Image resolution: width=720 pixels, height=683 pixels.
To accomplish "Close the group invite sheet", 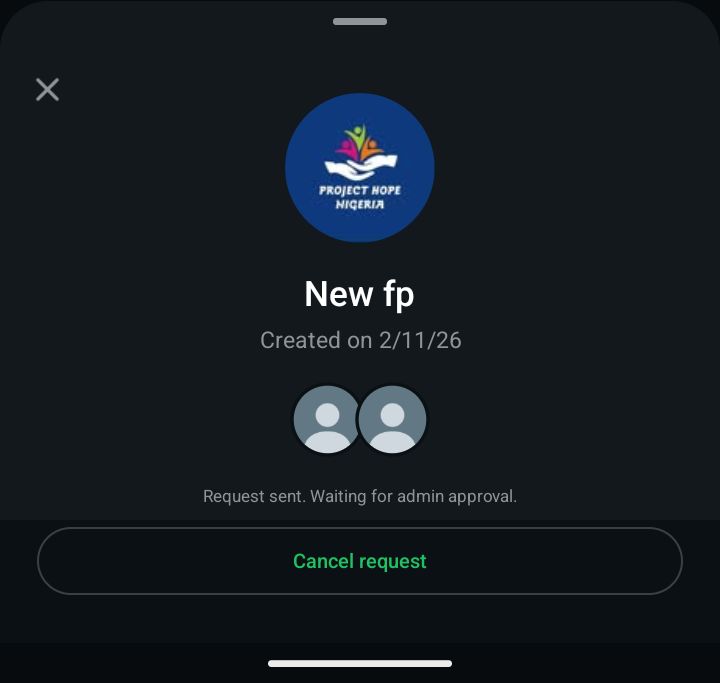I will click(x=47, y=90).
